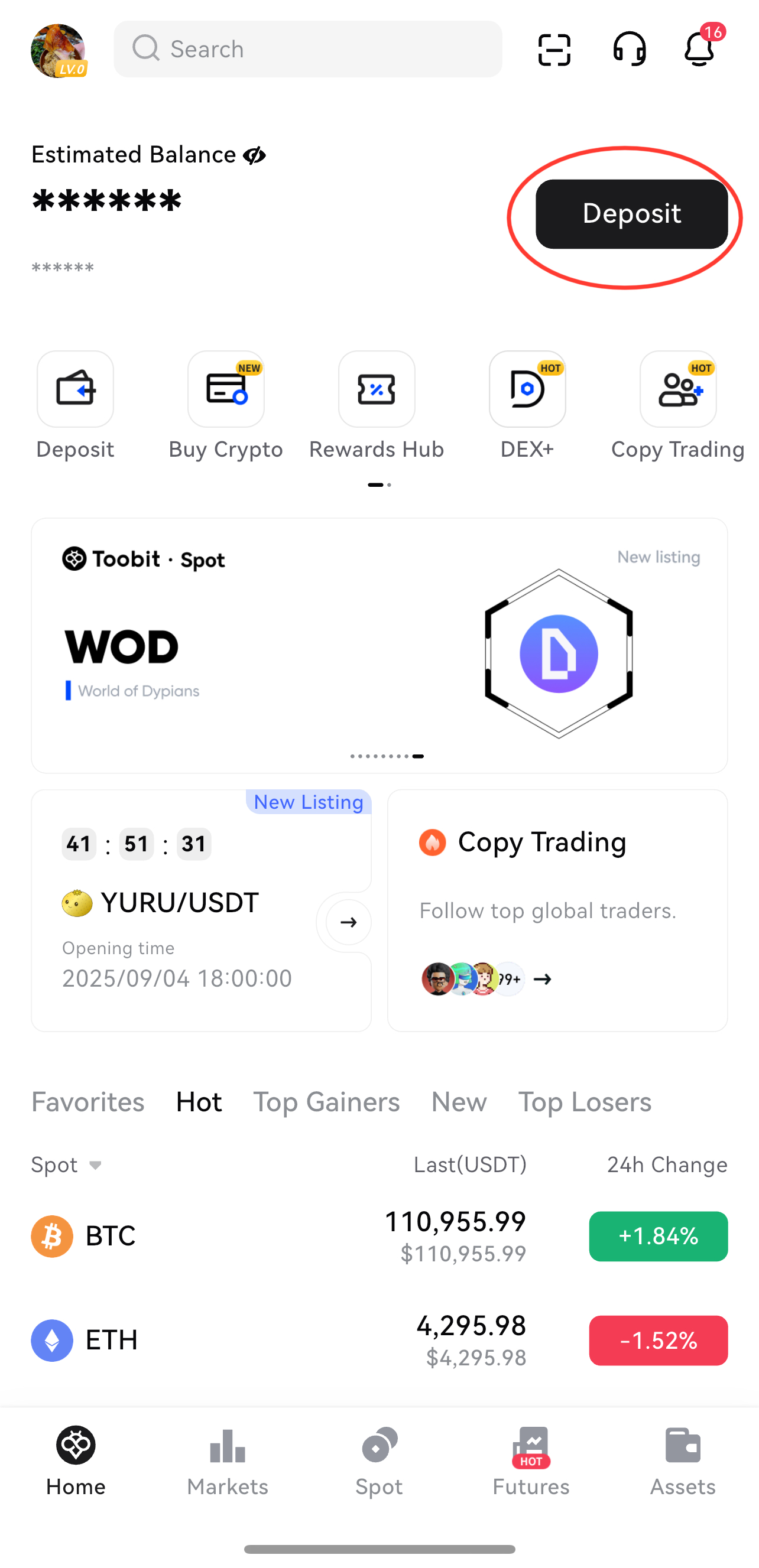Tap the black Deposit button
Image resolution: width=759 pixels, height=1568 pixels.
631,214
